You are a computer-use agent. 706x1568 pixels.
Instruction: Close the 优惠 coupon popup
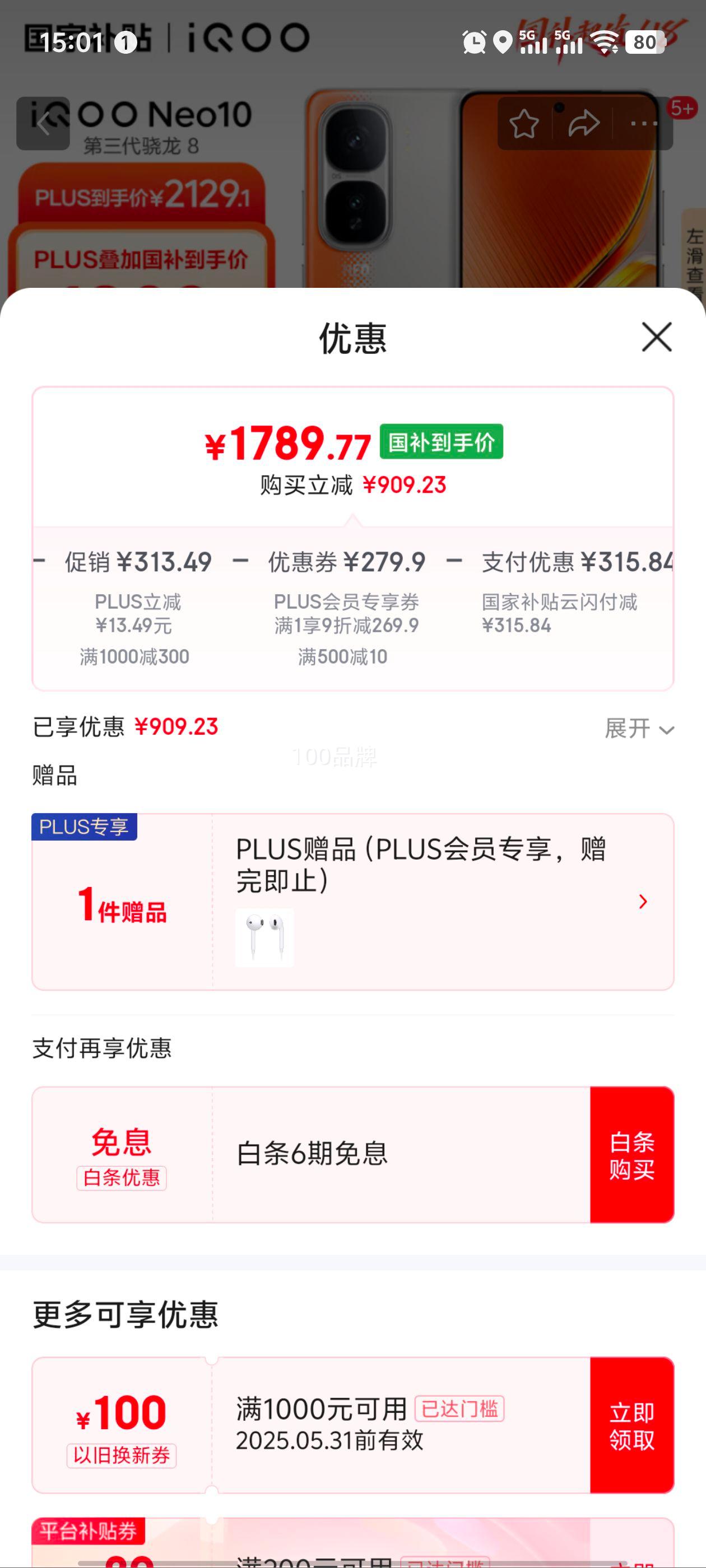(657, 338)
